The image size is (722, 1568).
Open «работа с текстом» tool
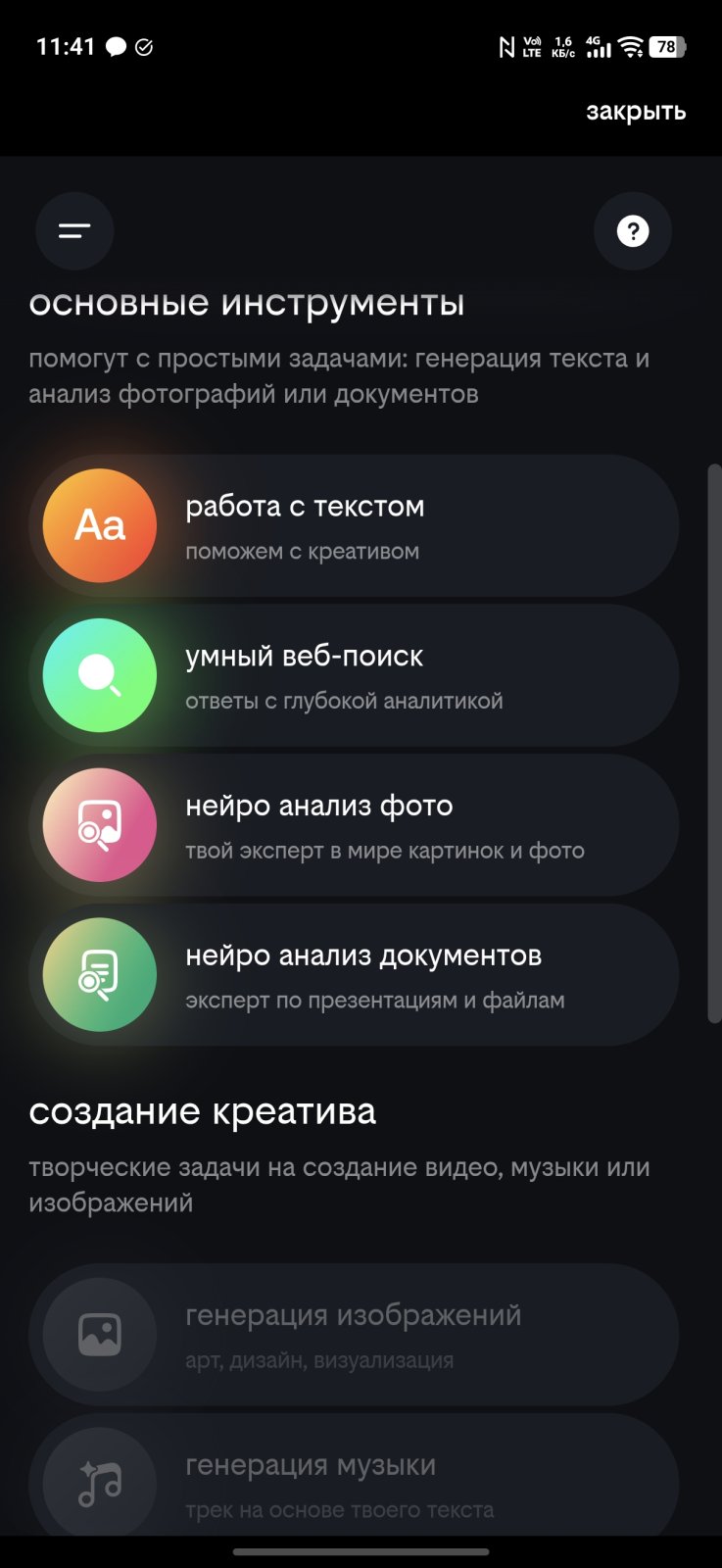[354, 526]
